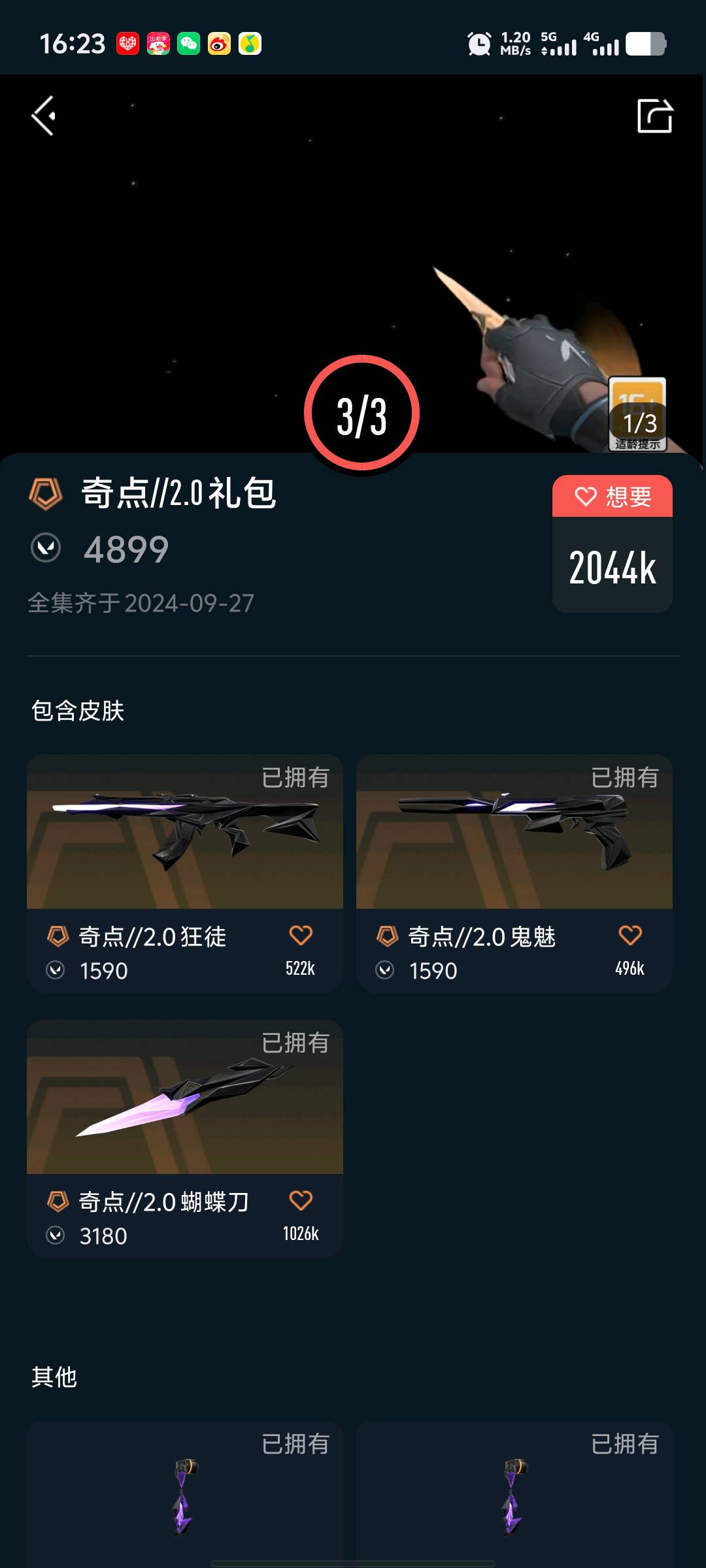706x1568 pixels.
Task: Like the 奇点//2.0 狂徒 skin with heart
Action: click(301, 936)
